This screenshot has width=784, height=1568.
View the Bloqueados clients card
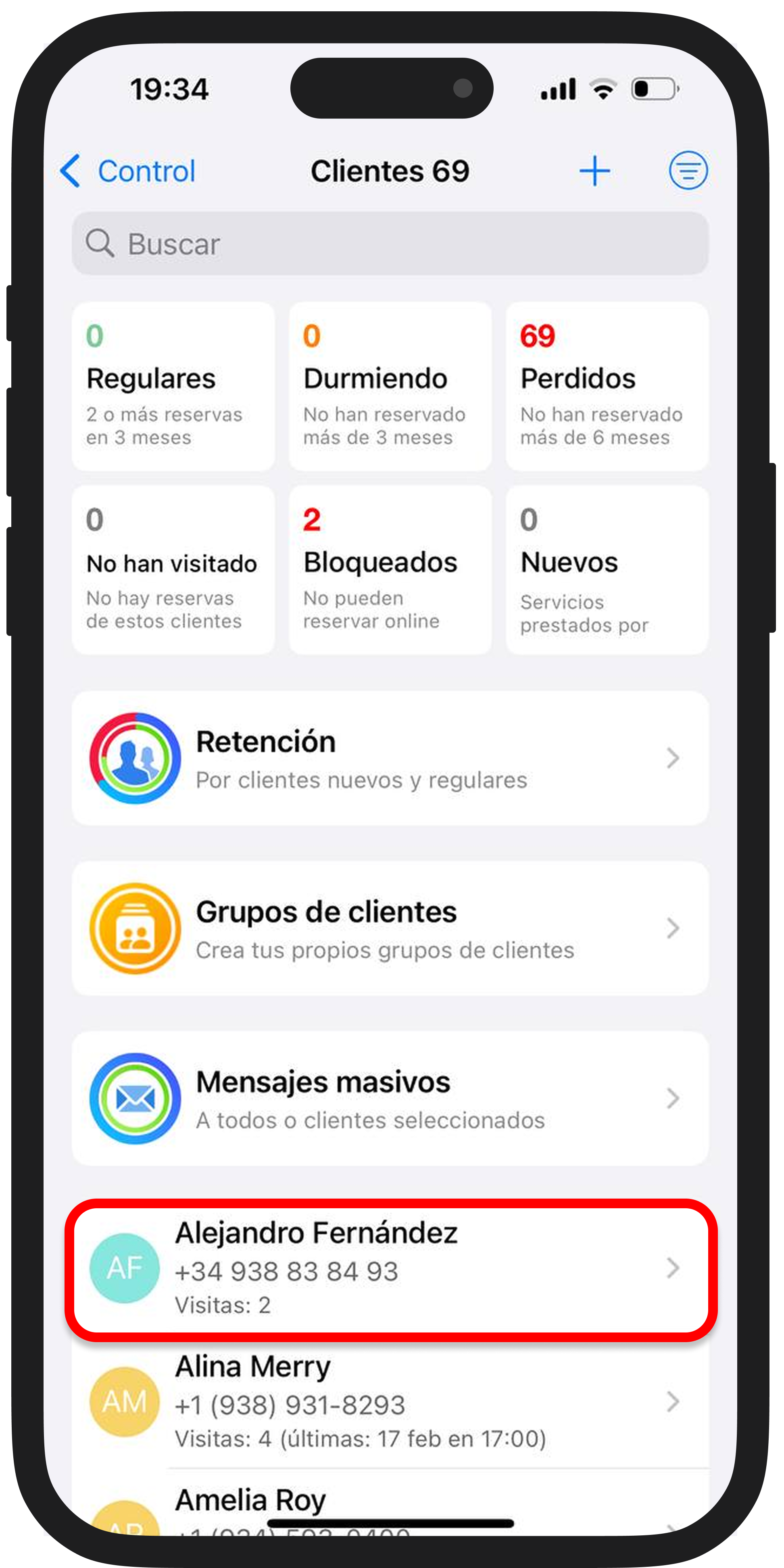pos(390,570)
